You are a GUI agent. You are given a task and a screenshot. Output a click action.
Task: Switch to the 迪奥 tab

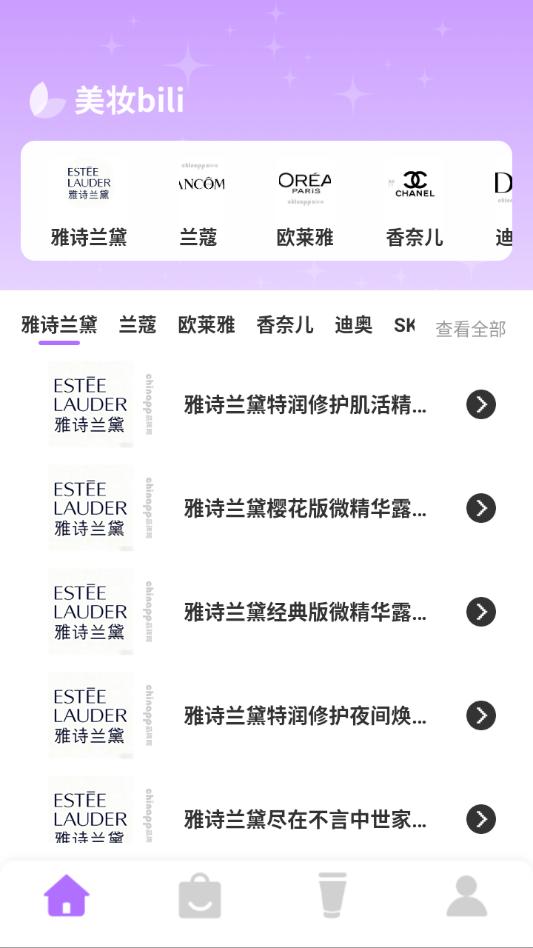(354, 325)
